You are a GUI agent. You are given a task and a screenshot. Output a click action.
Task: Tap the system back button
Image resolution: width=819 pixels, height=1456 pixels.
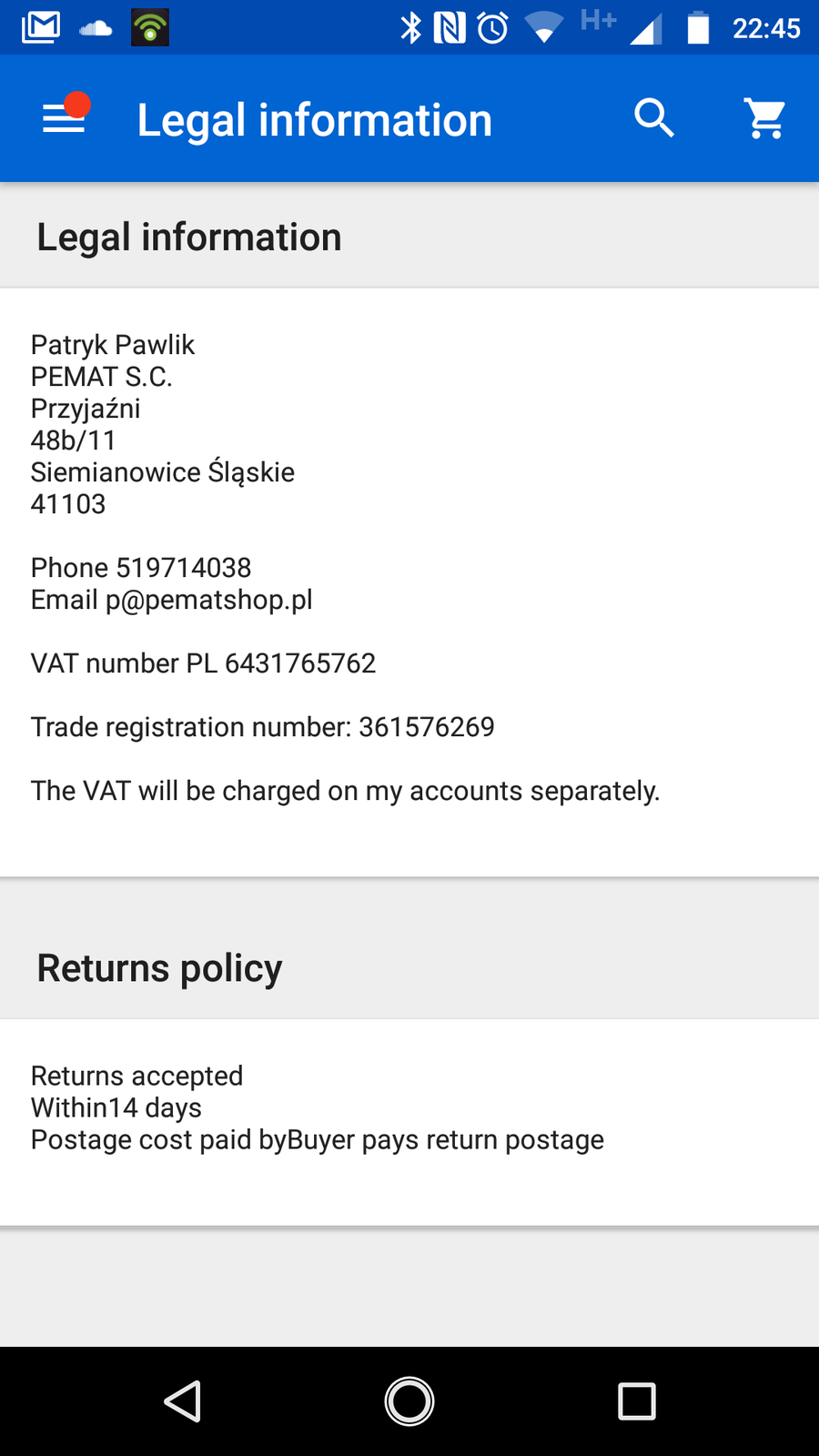[x=183, y=1401]
